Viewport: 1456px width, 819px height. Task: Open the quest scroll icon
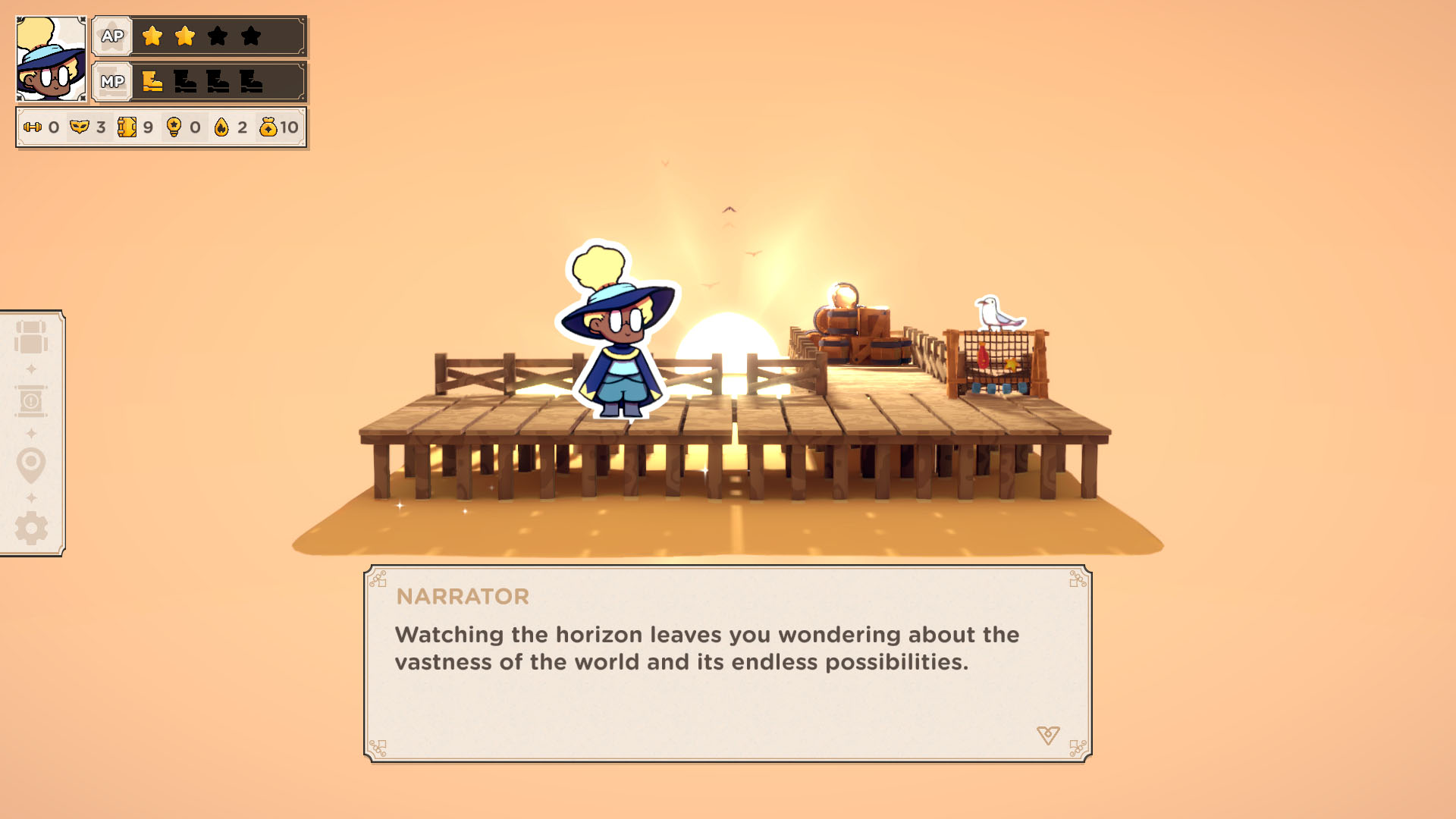(x=31, y=401)
